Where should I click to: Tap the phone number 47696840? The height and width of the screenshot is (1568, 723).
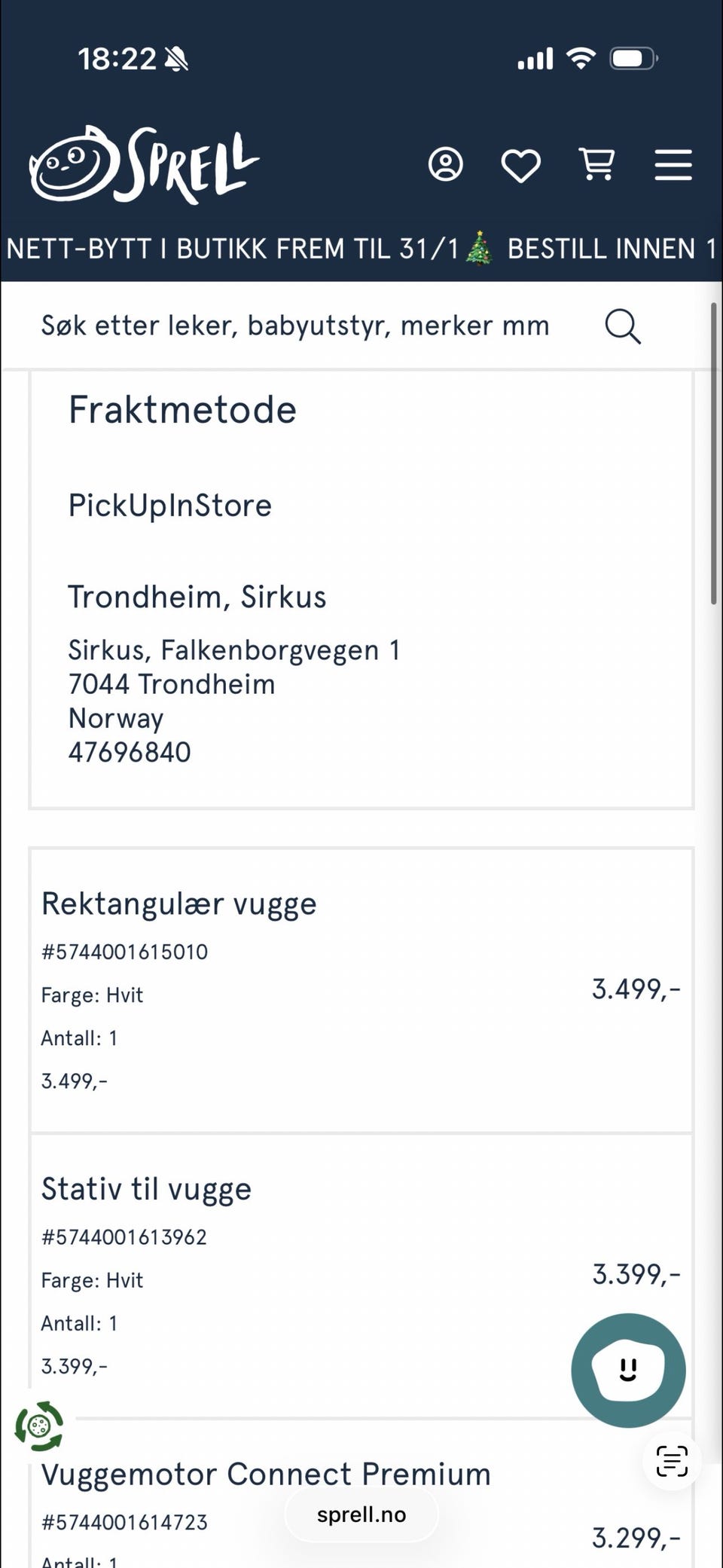128,751
